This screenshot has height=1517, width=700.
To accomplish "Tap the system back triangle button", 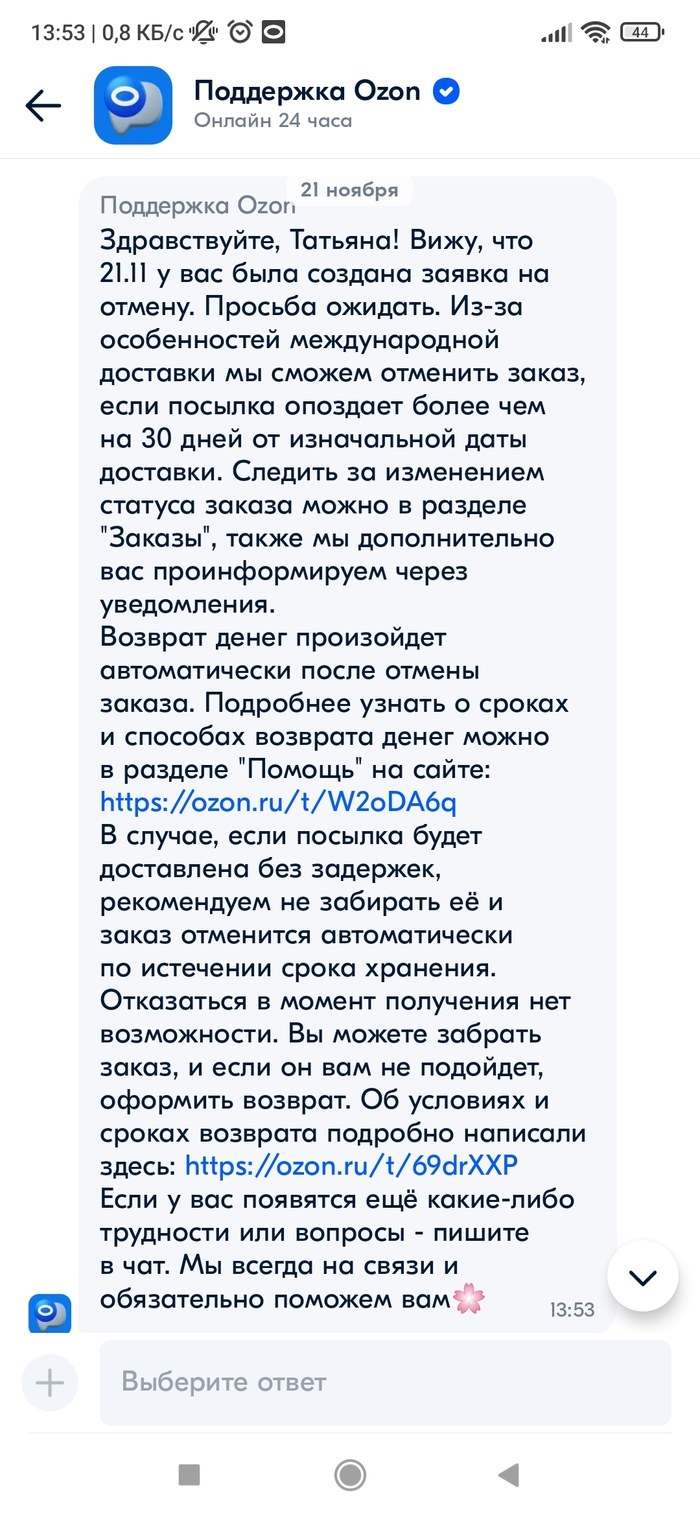I will [509, 1474].
